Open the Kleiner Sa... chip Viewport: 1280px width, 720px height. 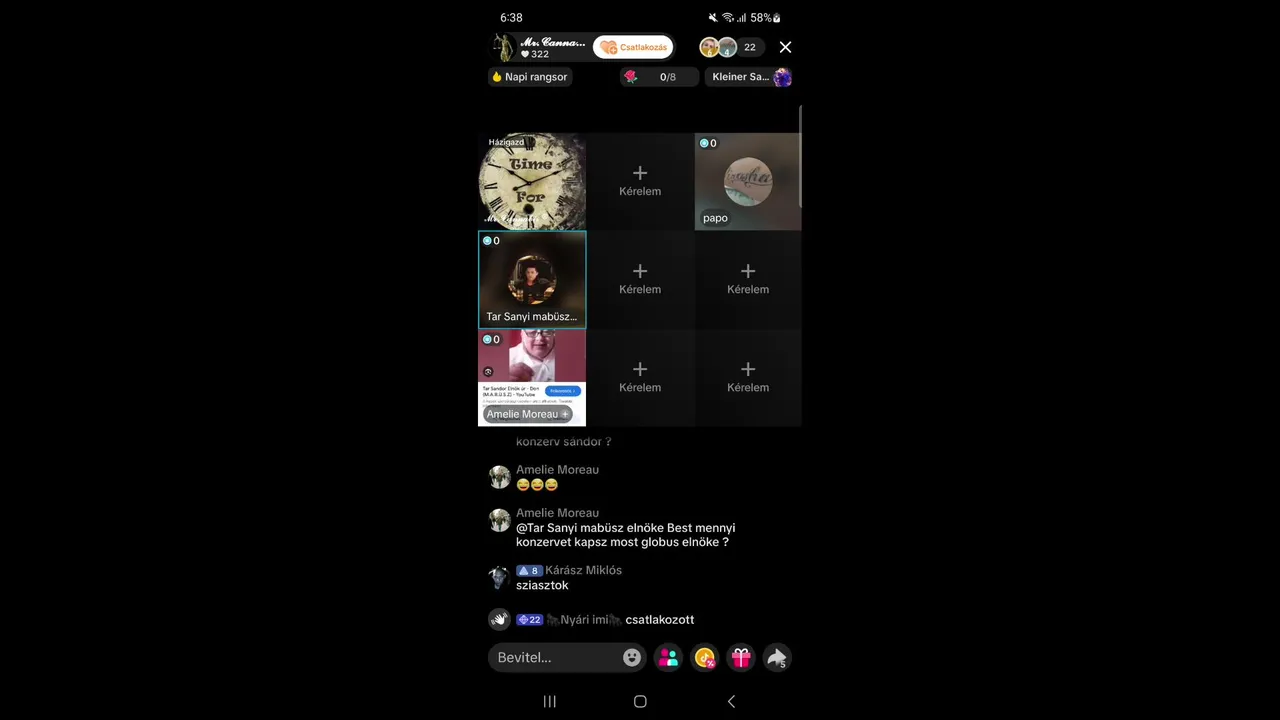(750, 77)
